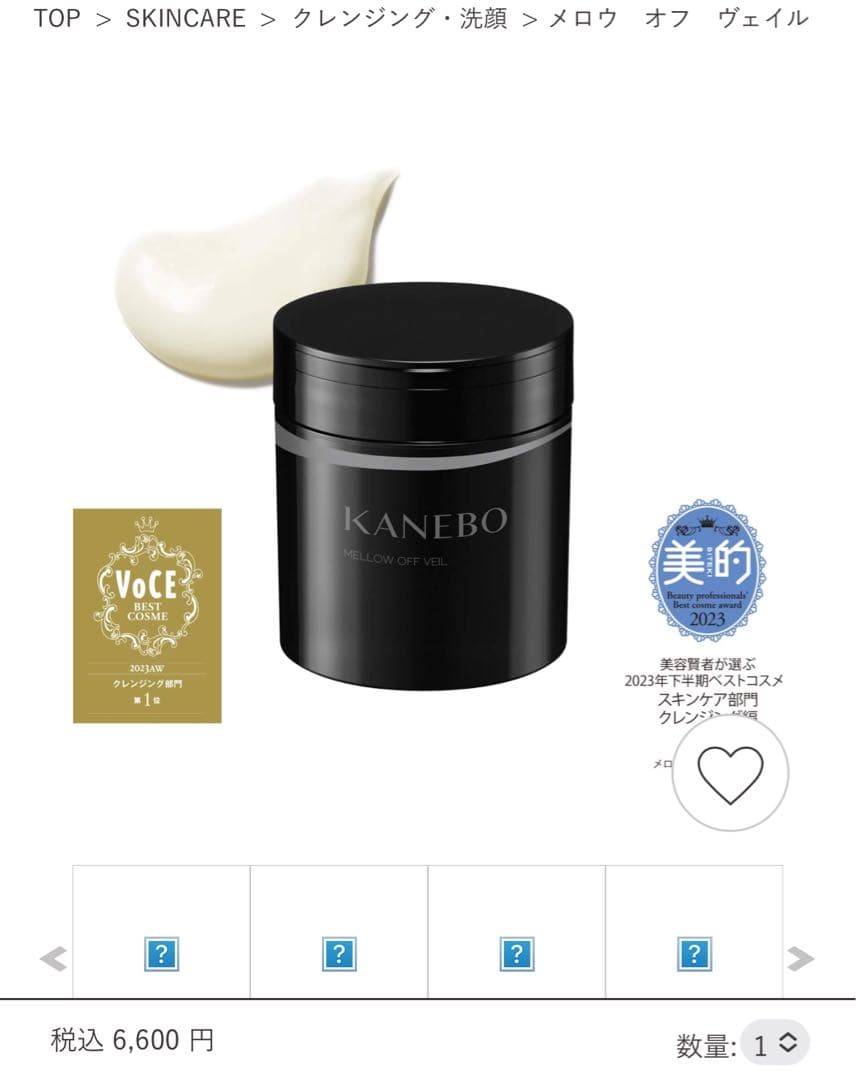This screenshot has height=1080, width=856.
Task: Open the クレンジング・洗顔 breadcrumb link
Action: (400, 19)
